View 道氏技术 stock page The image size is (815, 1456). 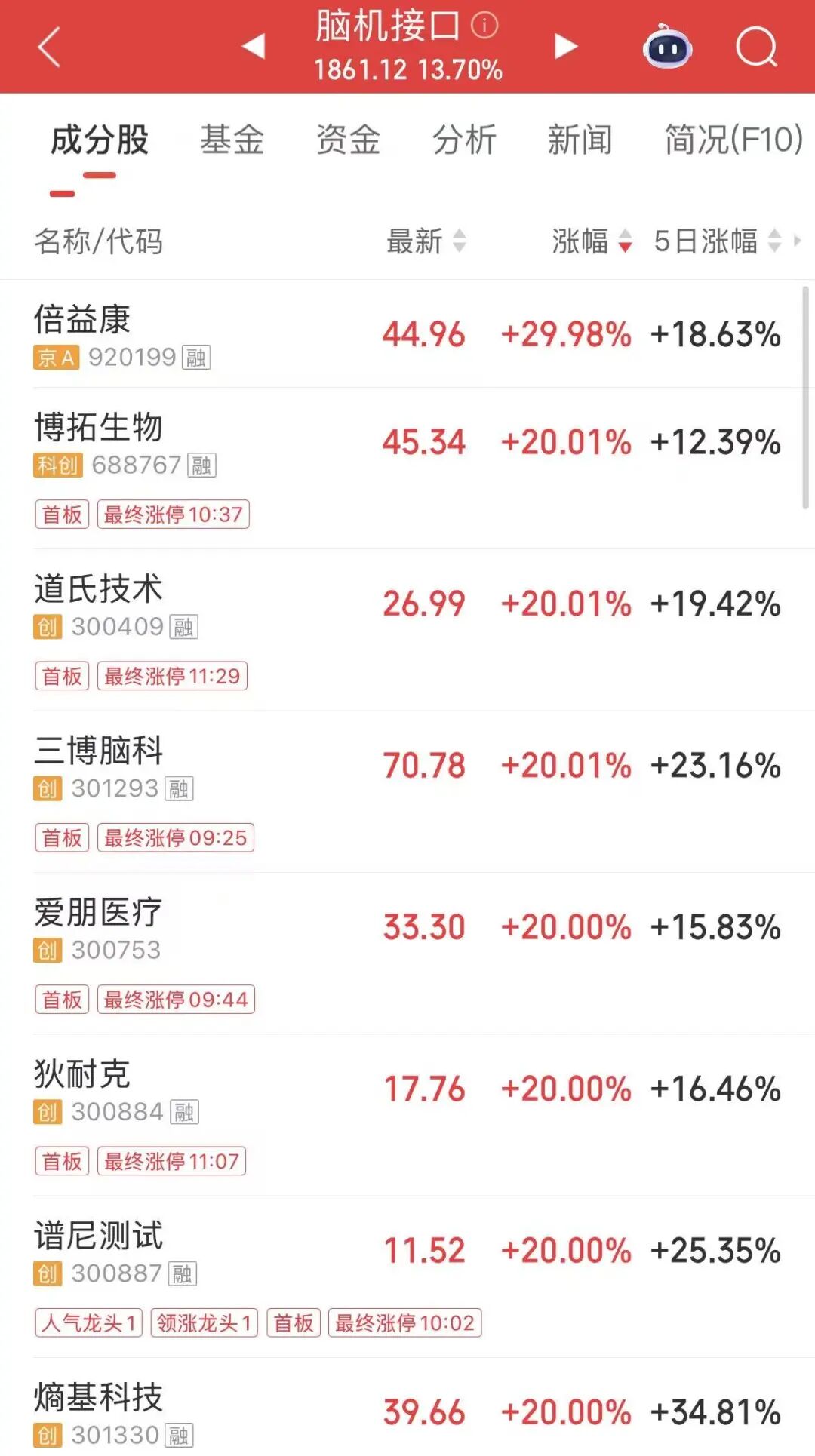click(x=99, y=589)
